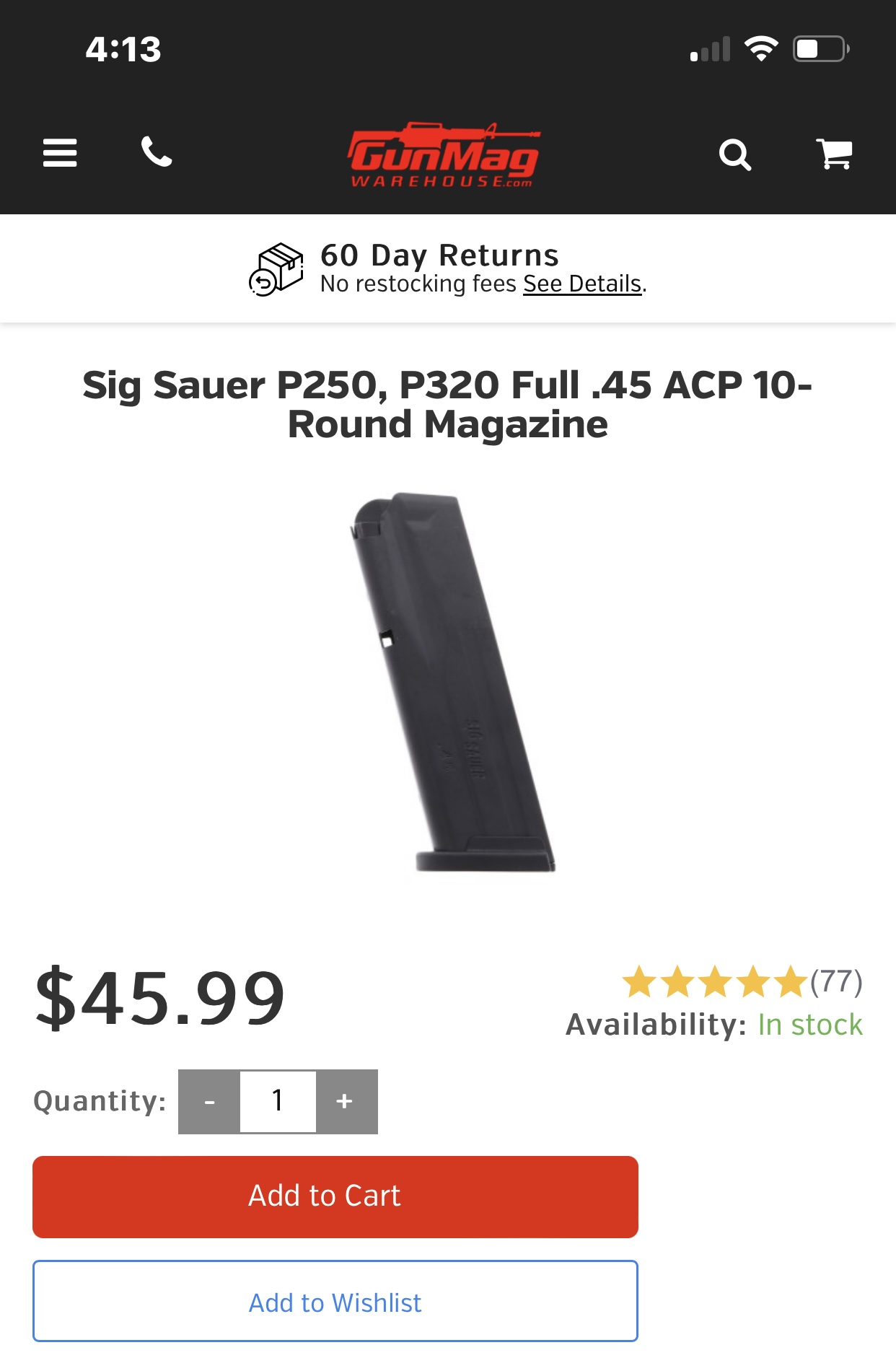896x1358 pixels.
Task: Go to the GunMag Warehouse home logo
Action: pos(444,155)
